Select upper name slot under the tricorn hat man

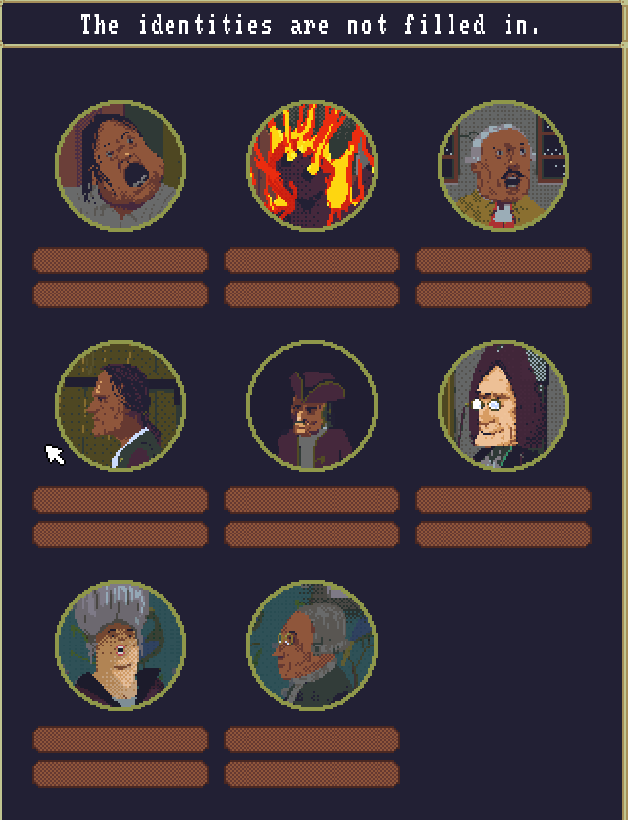click(x=312, y=500)
